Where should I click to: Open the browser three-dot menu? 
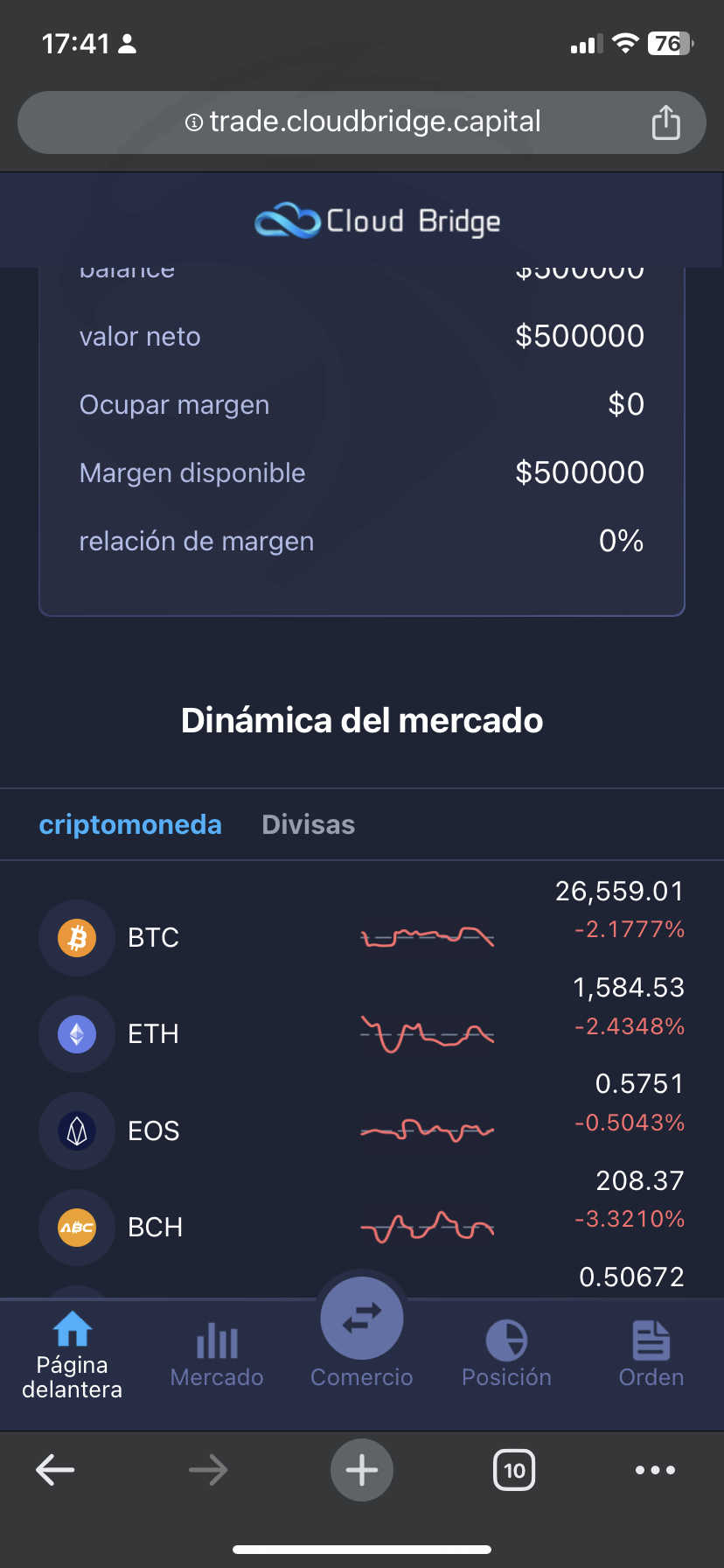655,1470
